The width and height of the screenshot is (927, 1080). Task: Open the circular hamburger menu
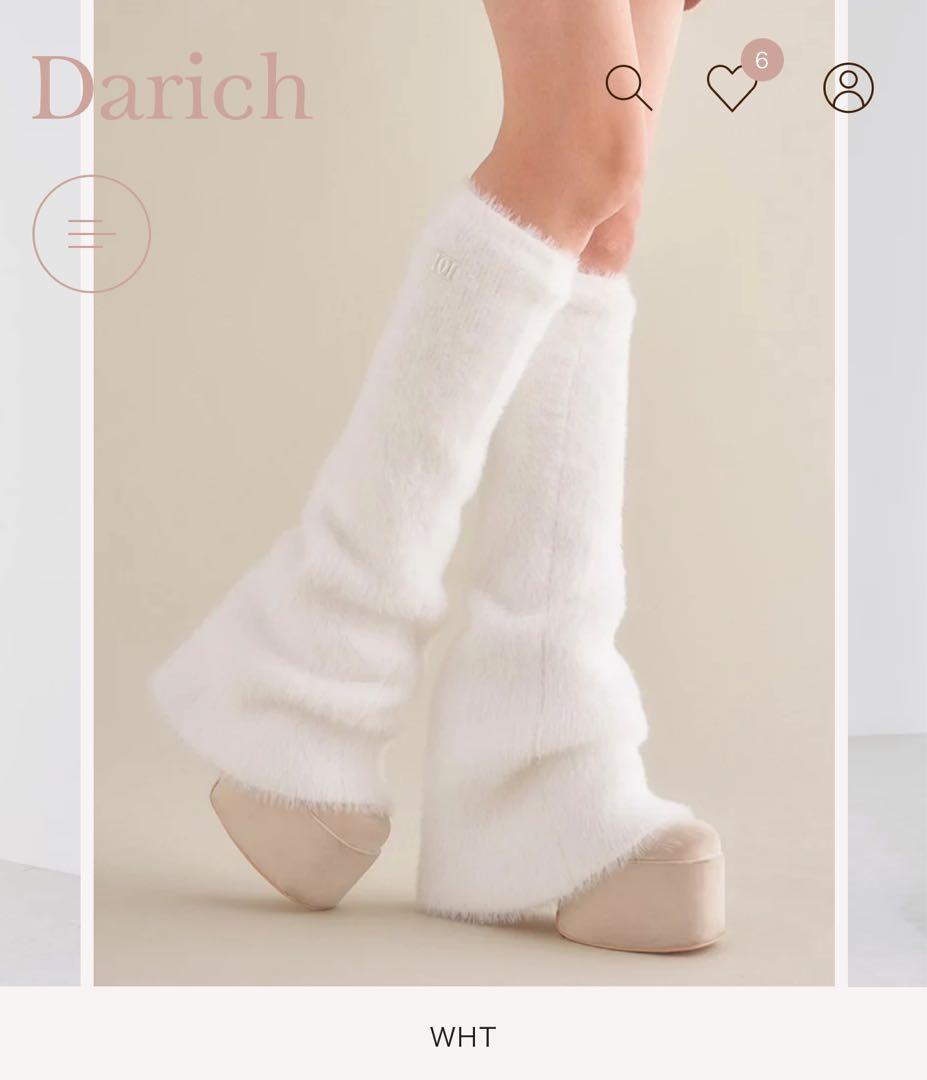click(x=92, y=234)
